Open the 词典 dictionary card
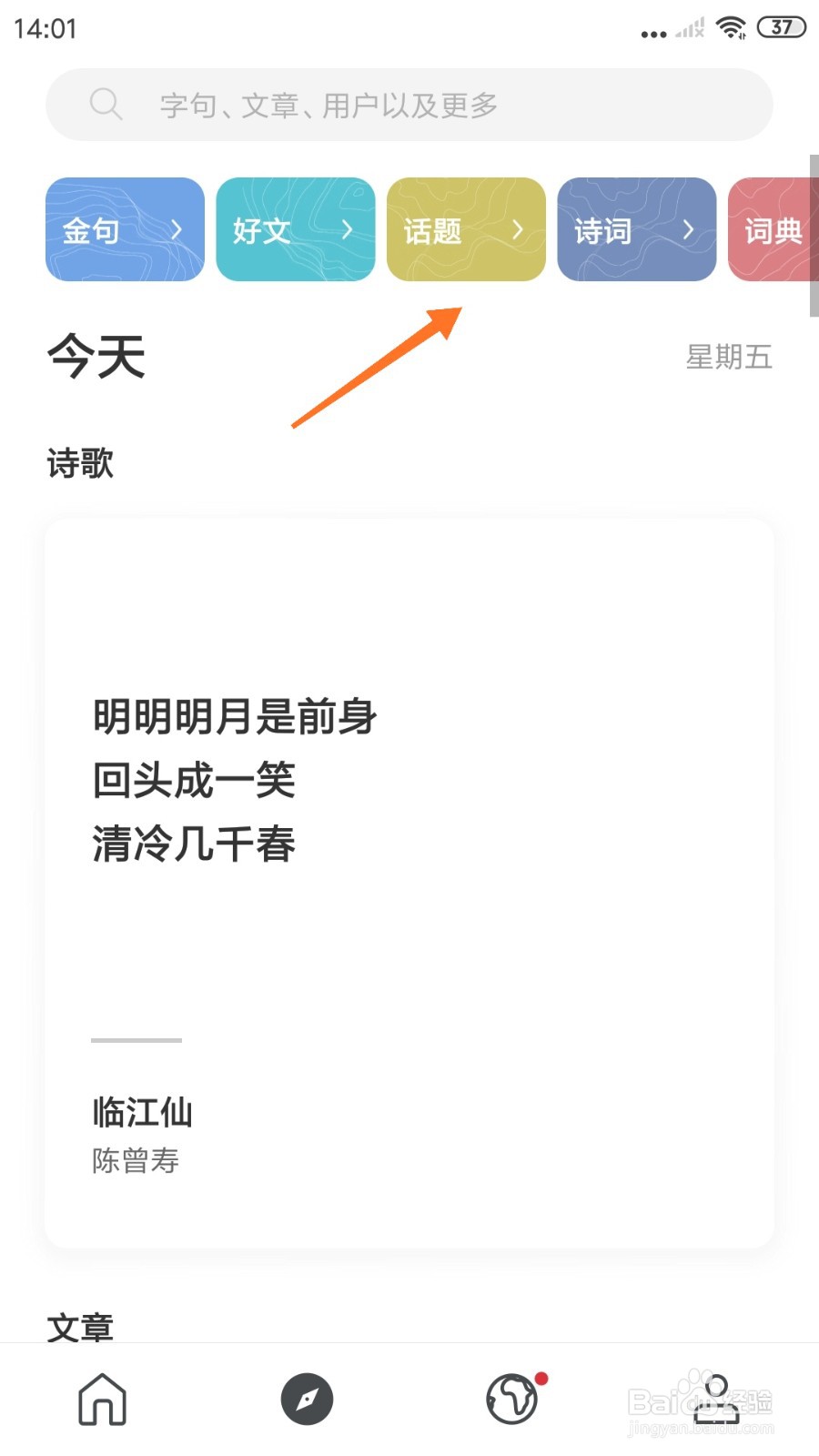The image size is (819, 1456). pyautogui.click(x=773, y=229)
